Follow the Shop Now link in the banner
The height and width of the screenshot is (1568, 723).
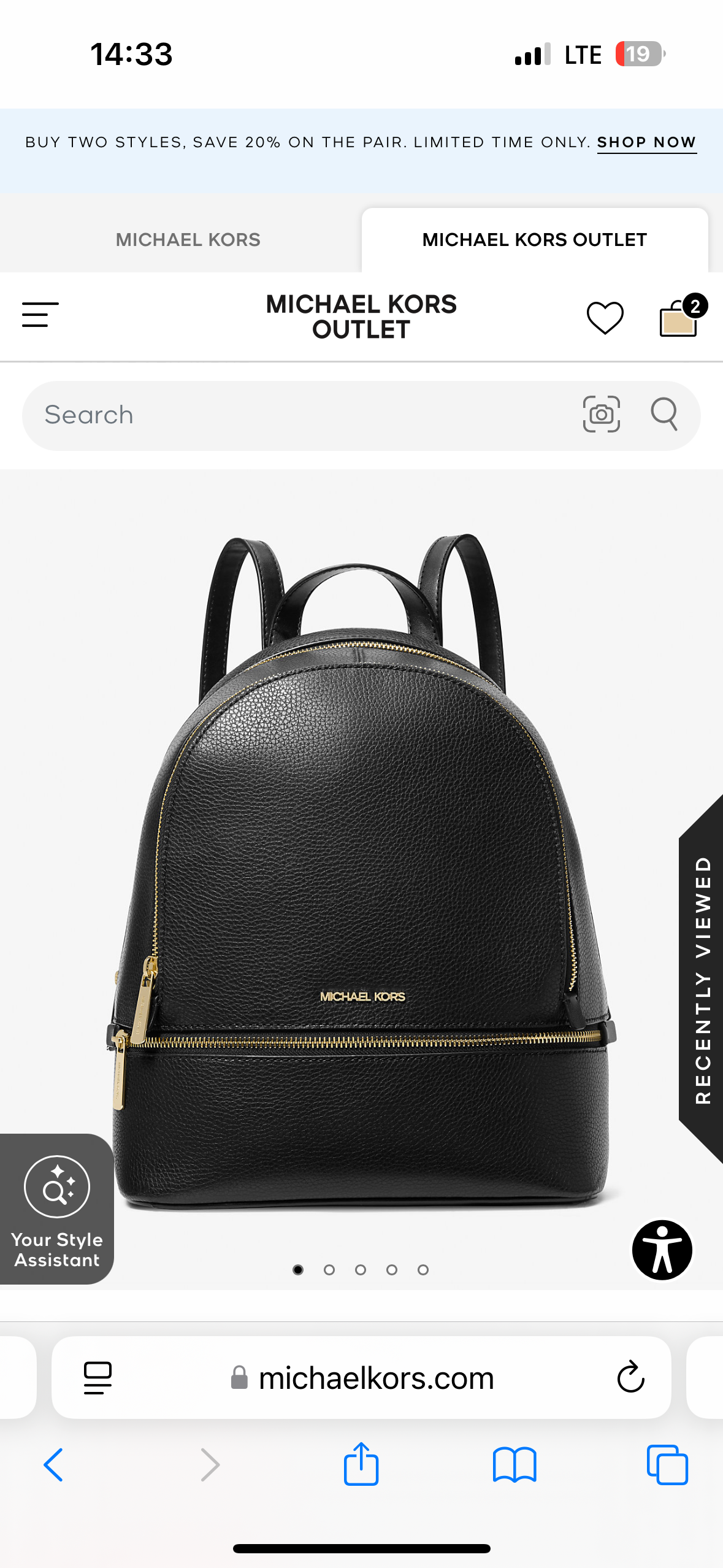pos(646,142)
